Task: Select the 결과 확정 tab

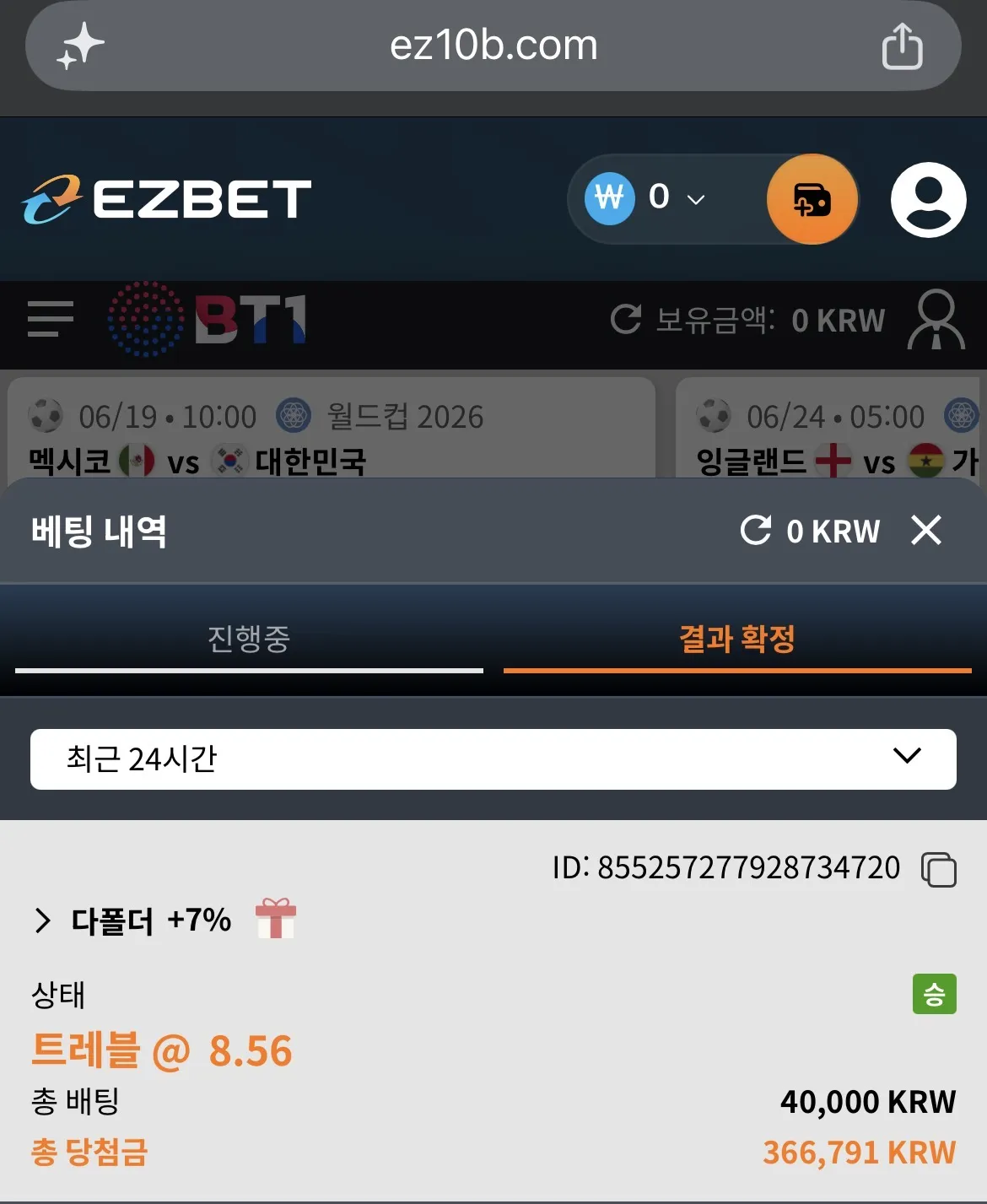Action: coord(737,640)
